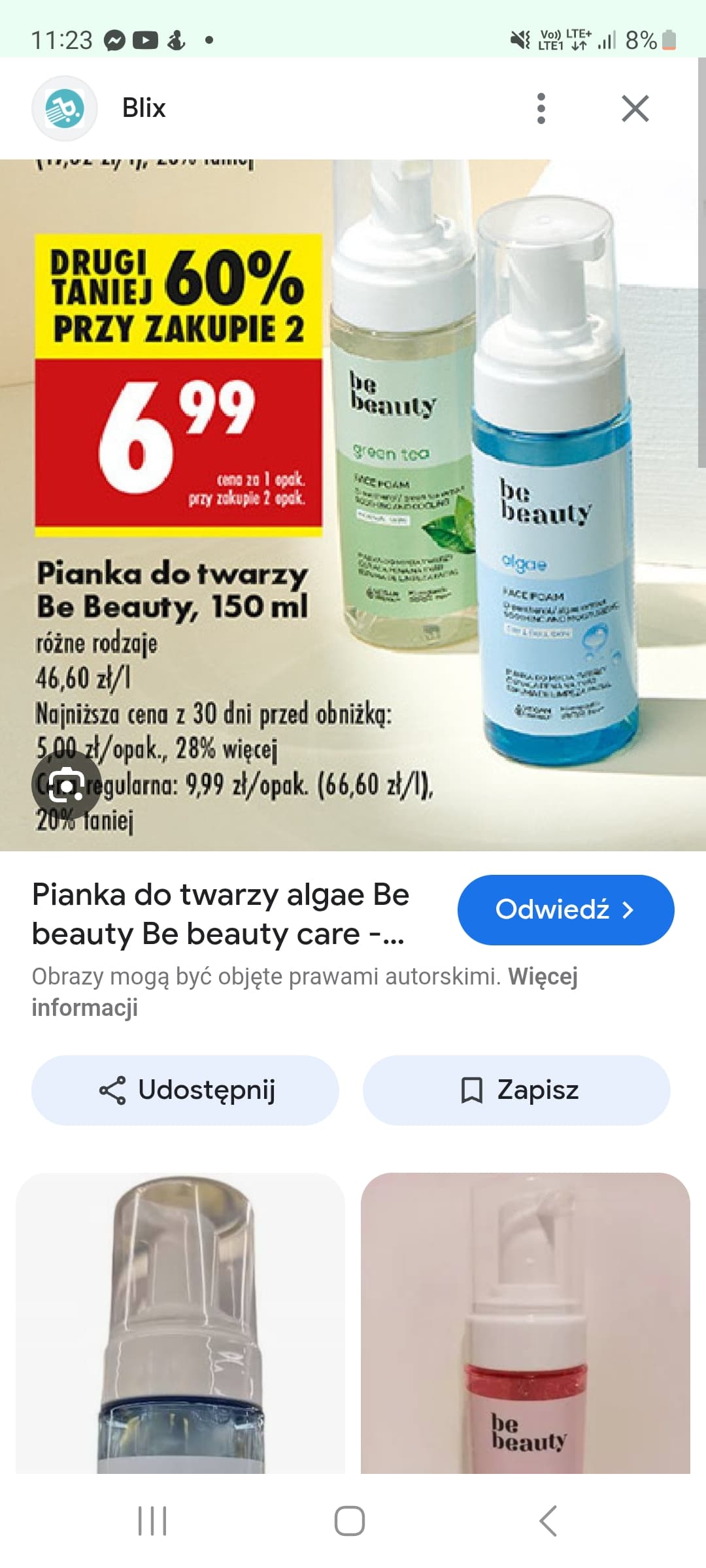Go back using system navigation
706x1568 pixels.
coord(548,1521)
